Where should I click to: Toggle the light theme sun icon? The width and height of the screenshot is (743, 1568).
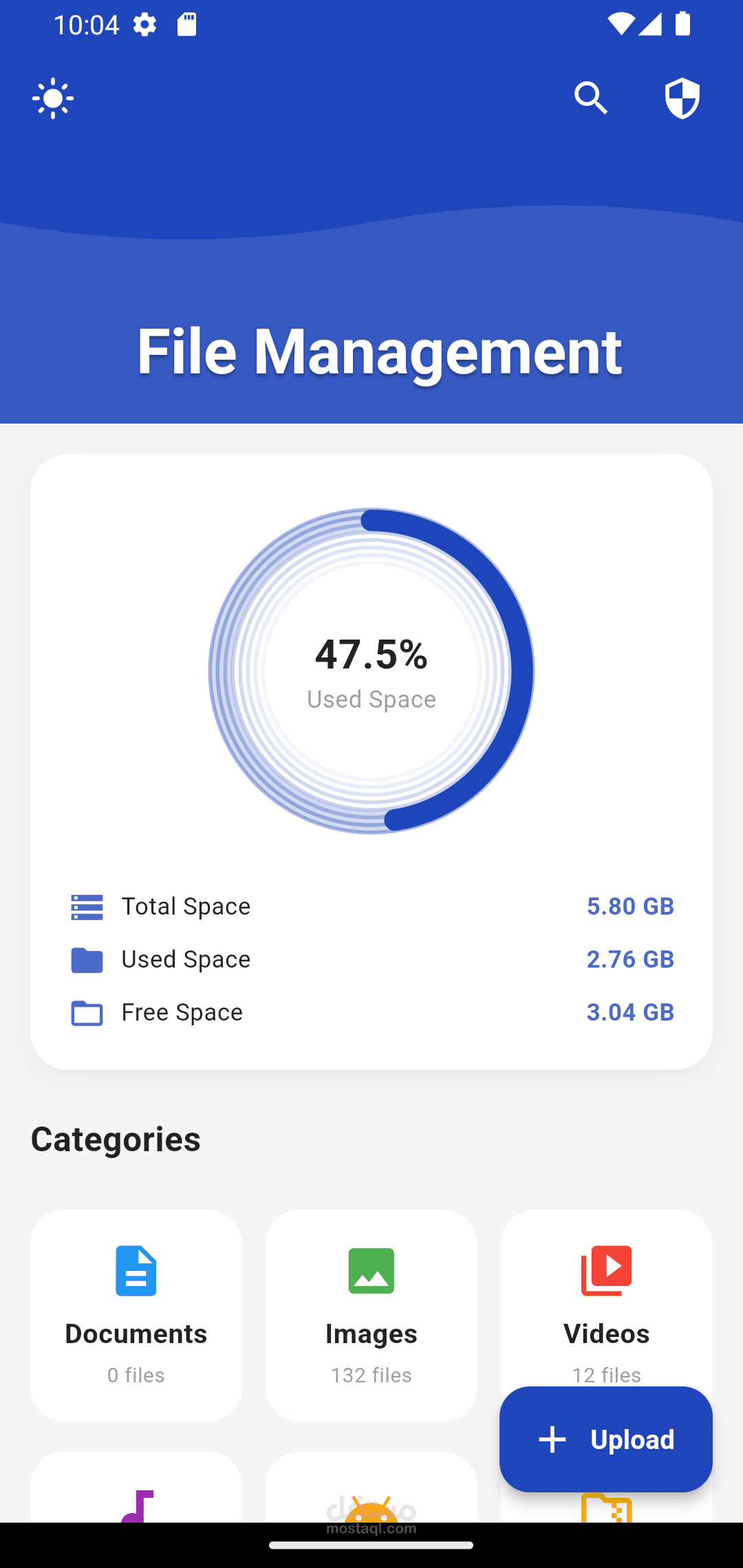(53, 98)
